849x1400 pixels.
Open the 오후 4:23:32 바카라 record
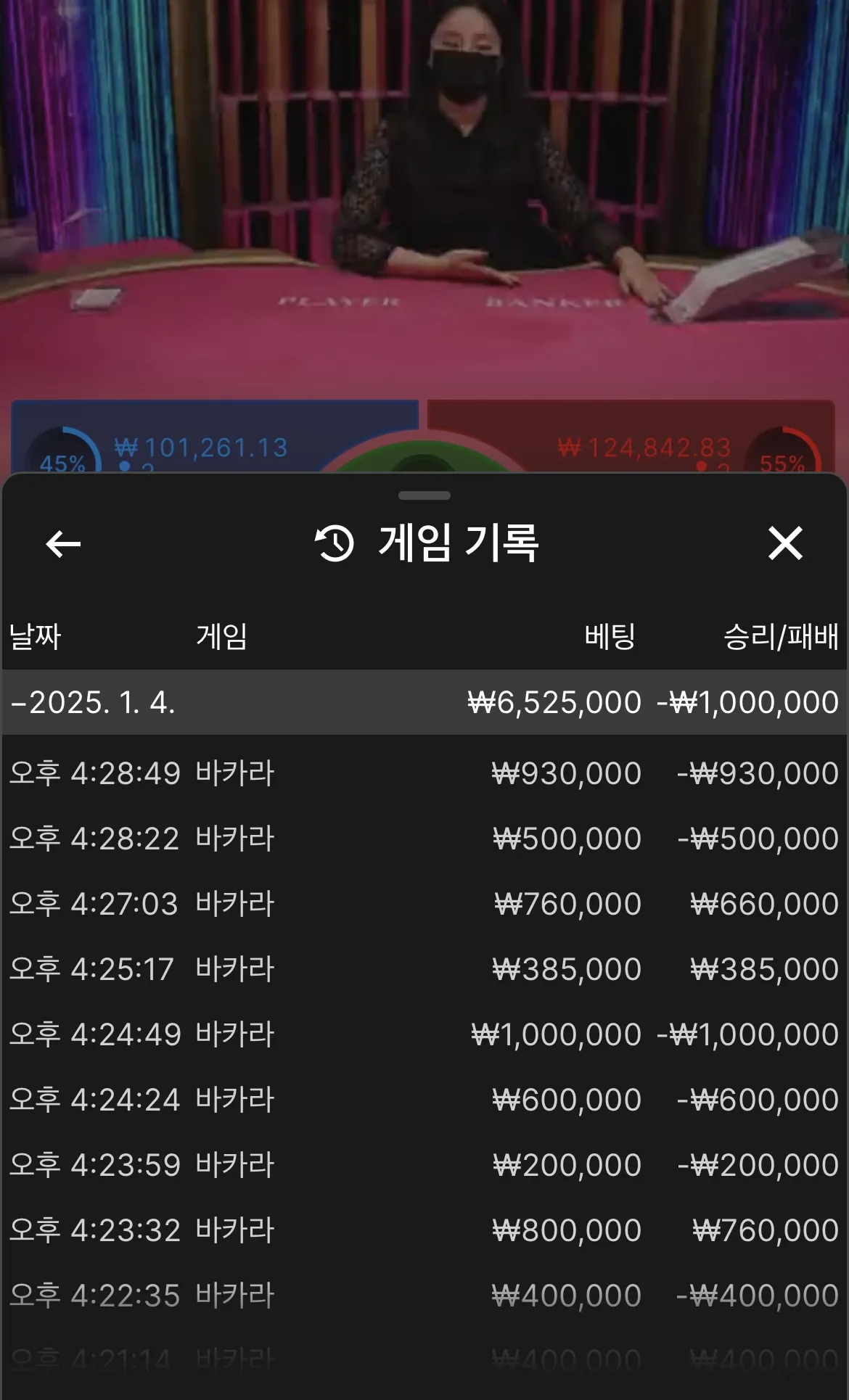pyautogui.click(x=424, y=1230)
